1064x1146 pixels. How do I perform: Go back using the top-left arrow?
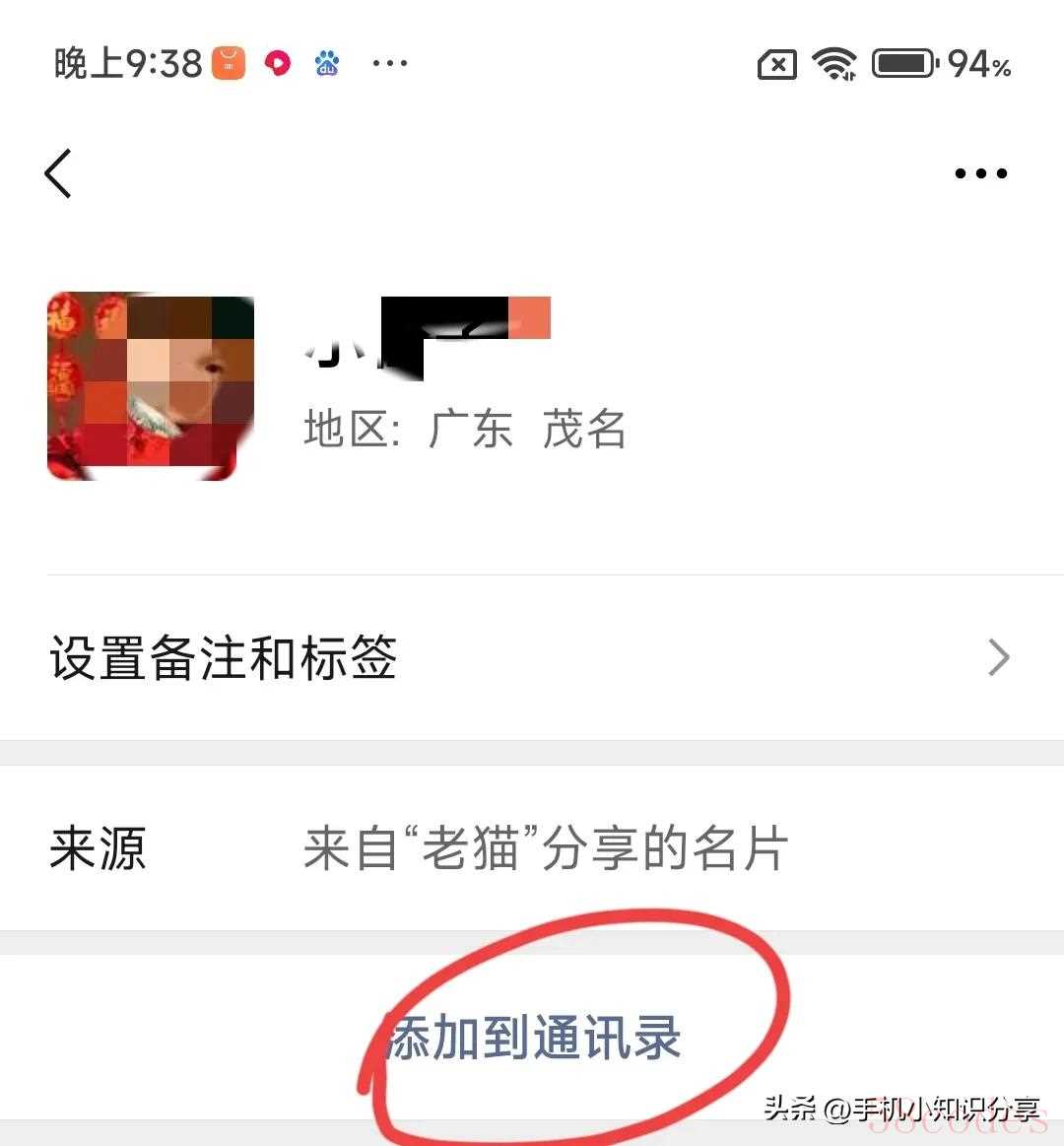click(59, 173)
